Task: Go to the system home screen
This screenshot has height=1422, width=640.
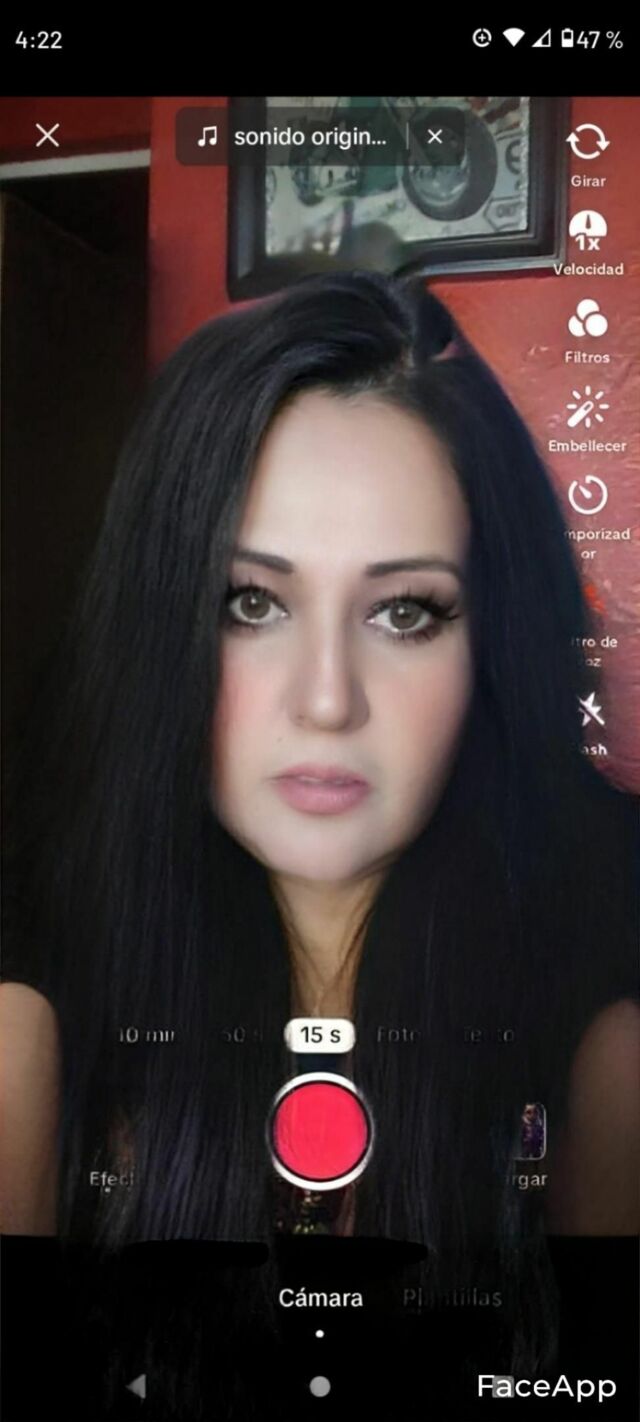Action: (320, 1386)
